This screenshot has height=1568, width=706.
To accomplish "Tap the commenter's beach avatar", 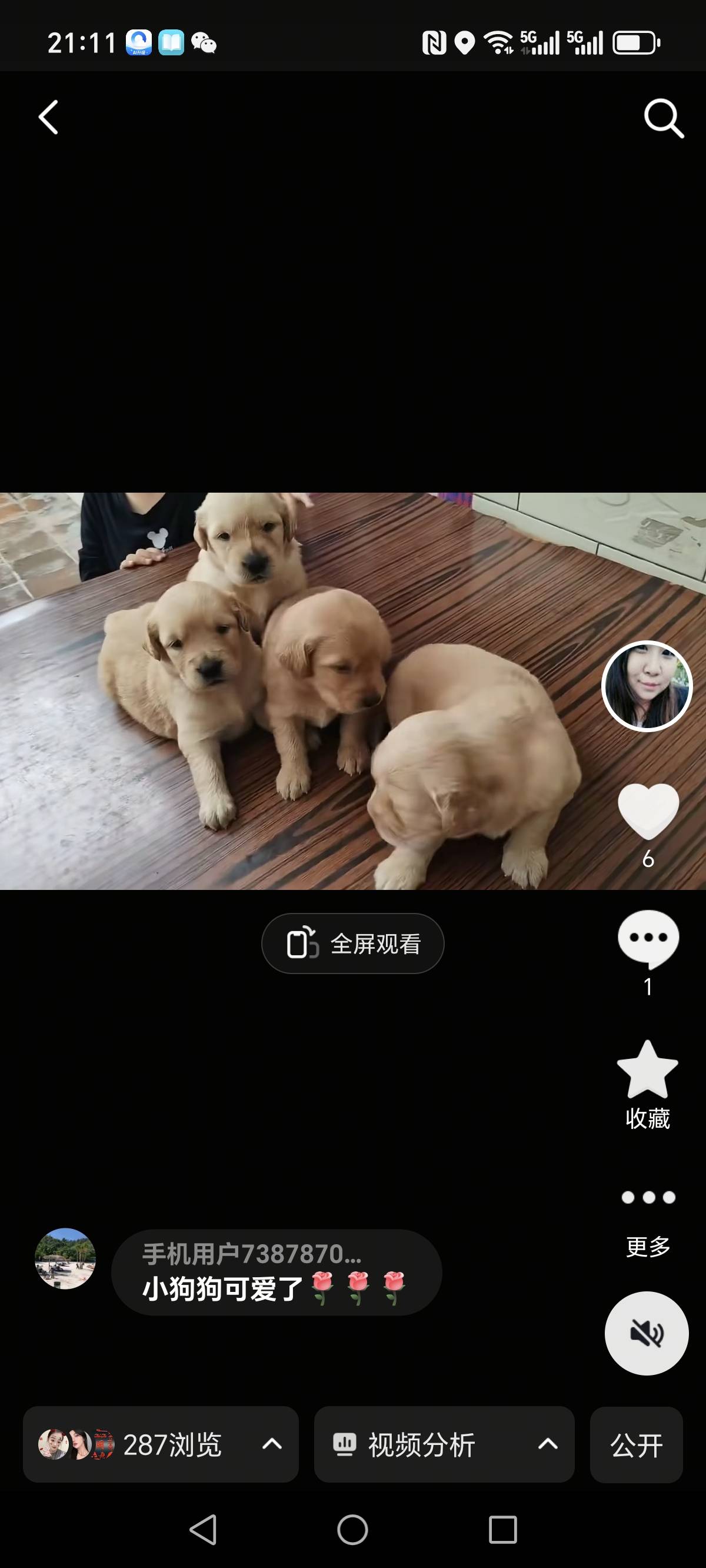I will tap(65, 1258).
